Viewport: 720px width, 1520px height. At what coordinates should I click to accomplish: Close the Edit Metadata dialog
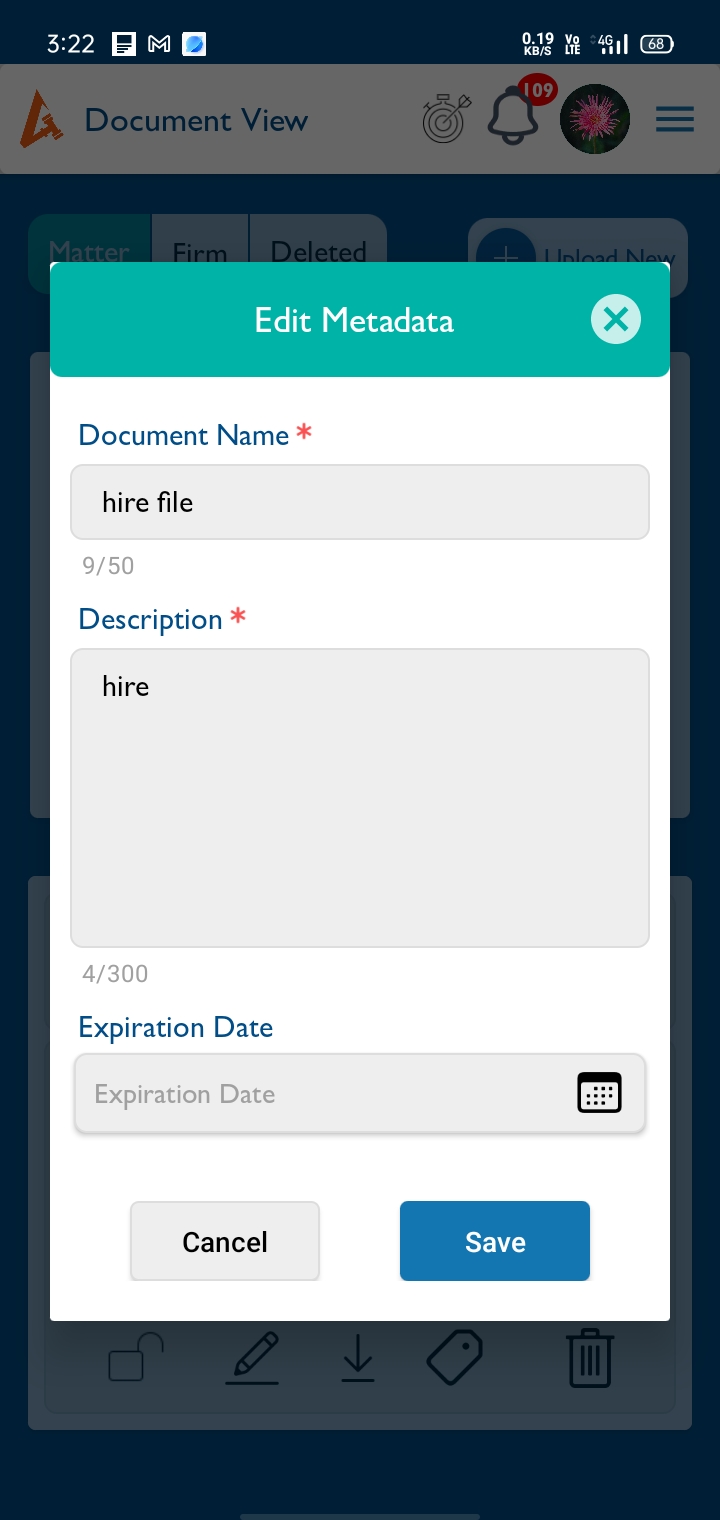[x=615, y=320]
